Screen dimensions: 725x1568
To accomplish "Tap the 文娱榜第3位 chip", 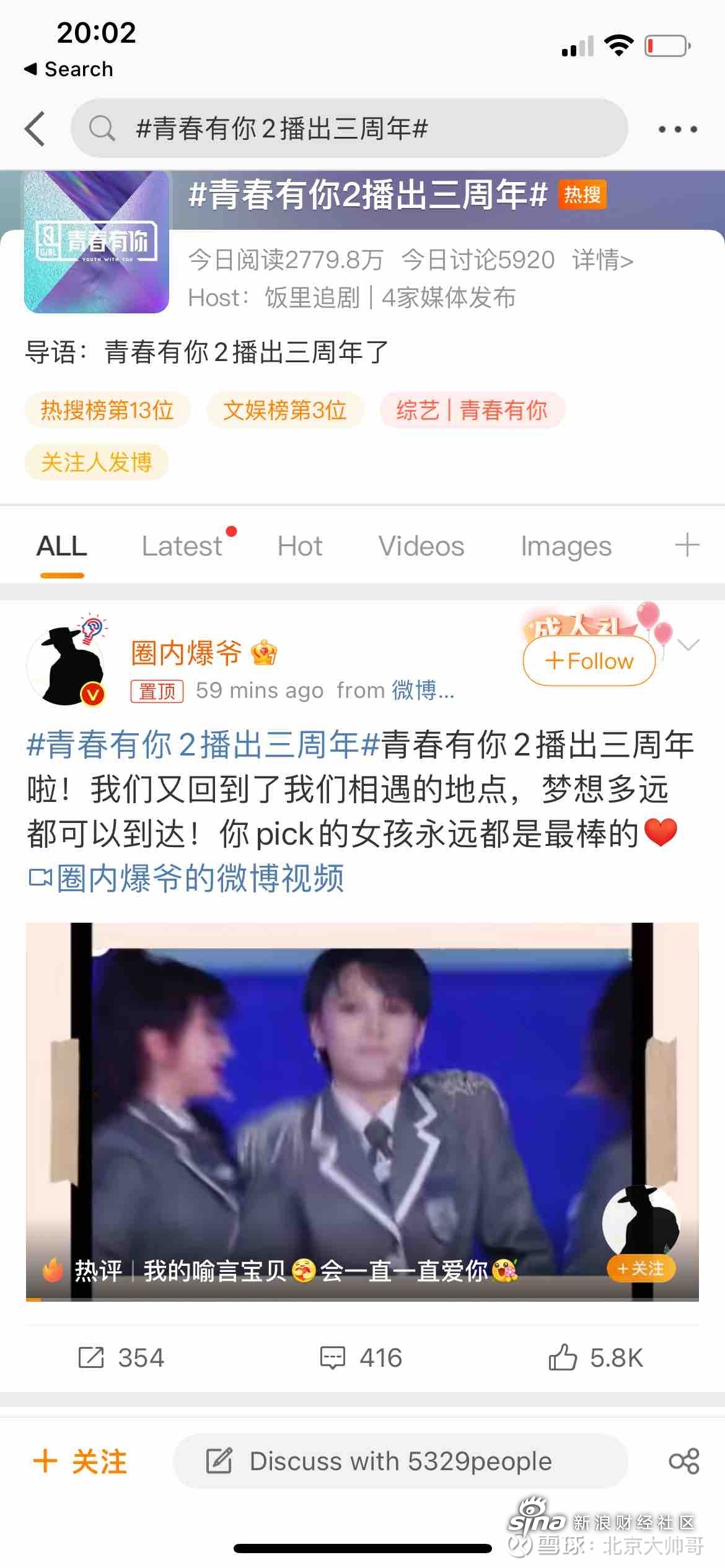I will click(x=284, y=410).
